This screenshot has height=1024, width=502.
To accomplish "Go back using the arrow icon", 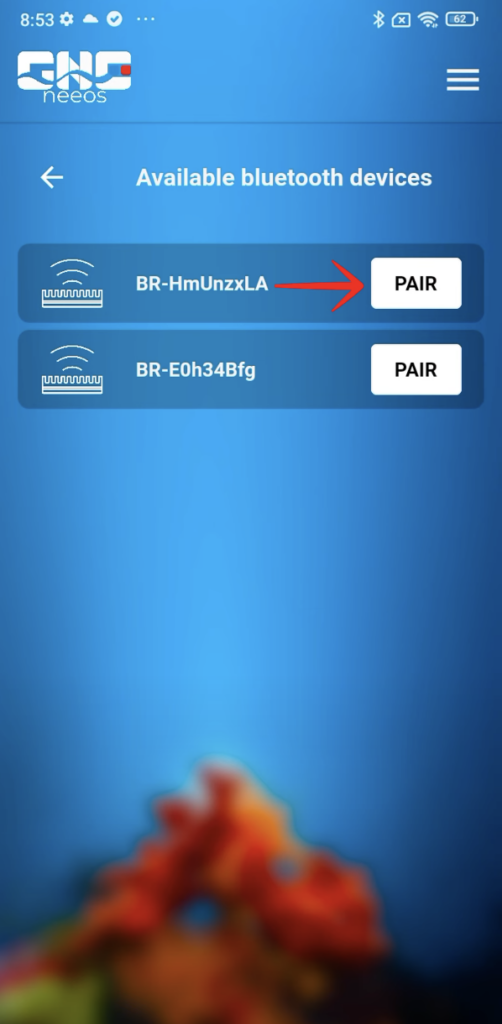I will pos(52,177).
